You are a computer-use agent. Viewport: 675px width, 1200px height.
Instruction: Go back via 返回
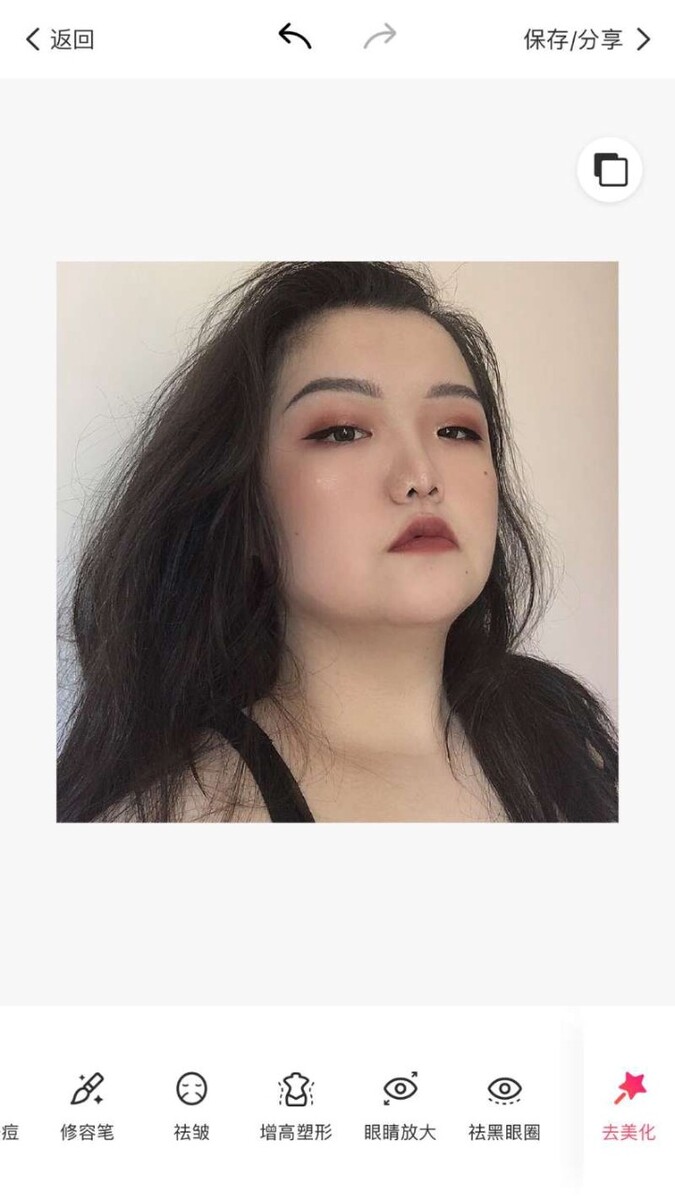(59, 40)
